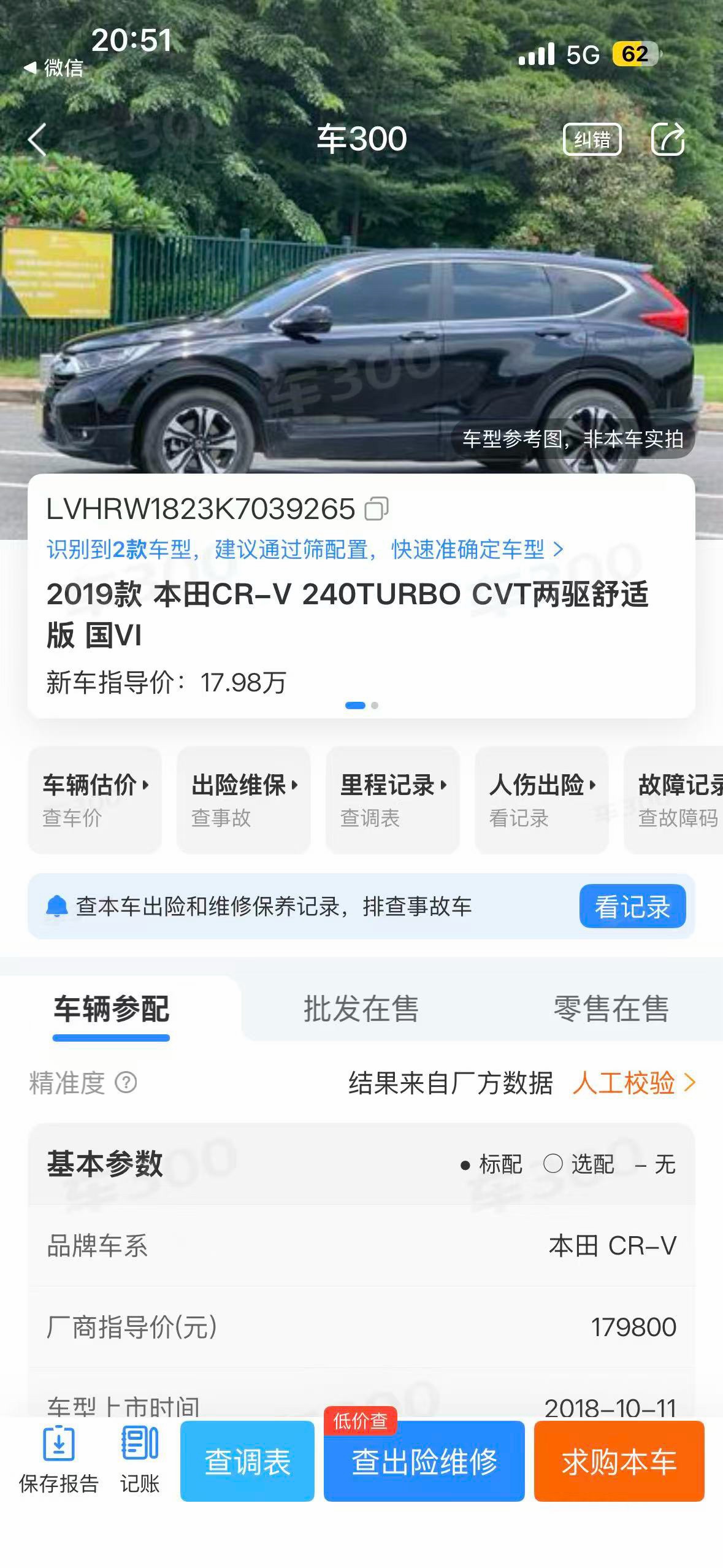Switch to the 批发在售 tab

tap(361, 1009)
